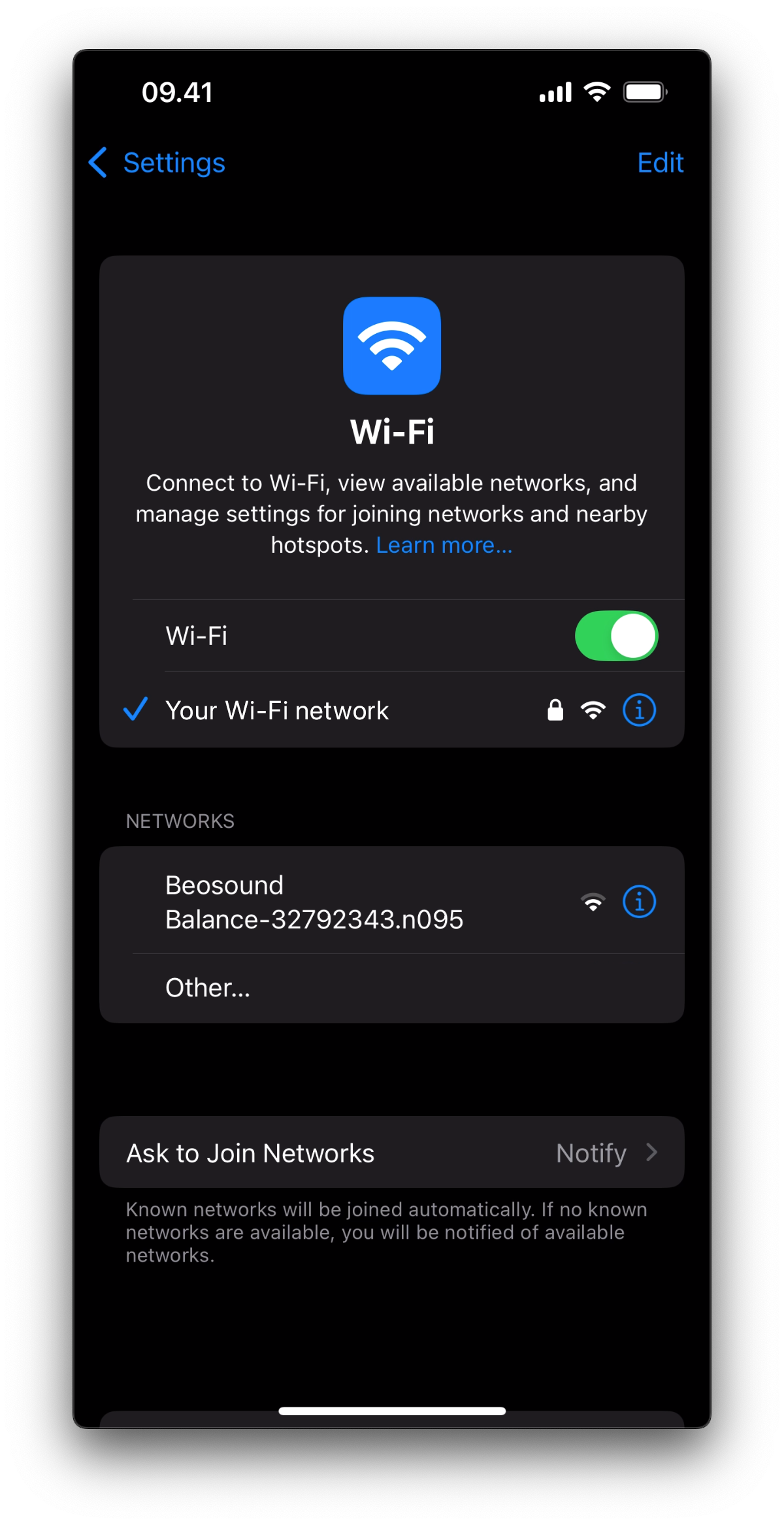This screenshot has height=1525, width=784.
Task: View info for Beosound Balance network
Action: (x=638, y=902)
